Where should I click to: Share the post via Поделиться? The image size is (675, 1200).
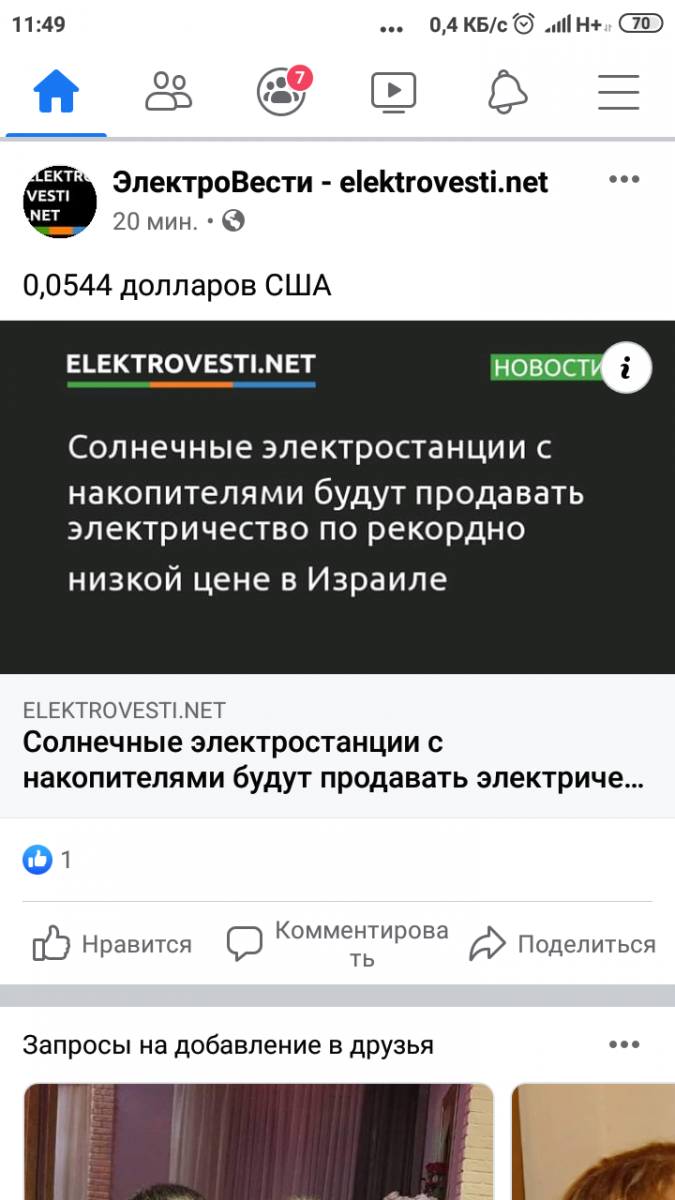562,944
